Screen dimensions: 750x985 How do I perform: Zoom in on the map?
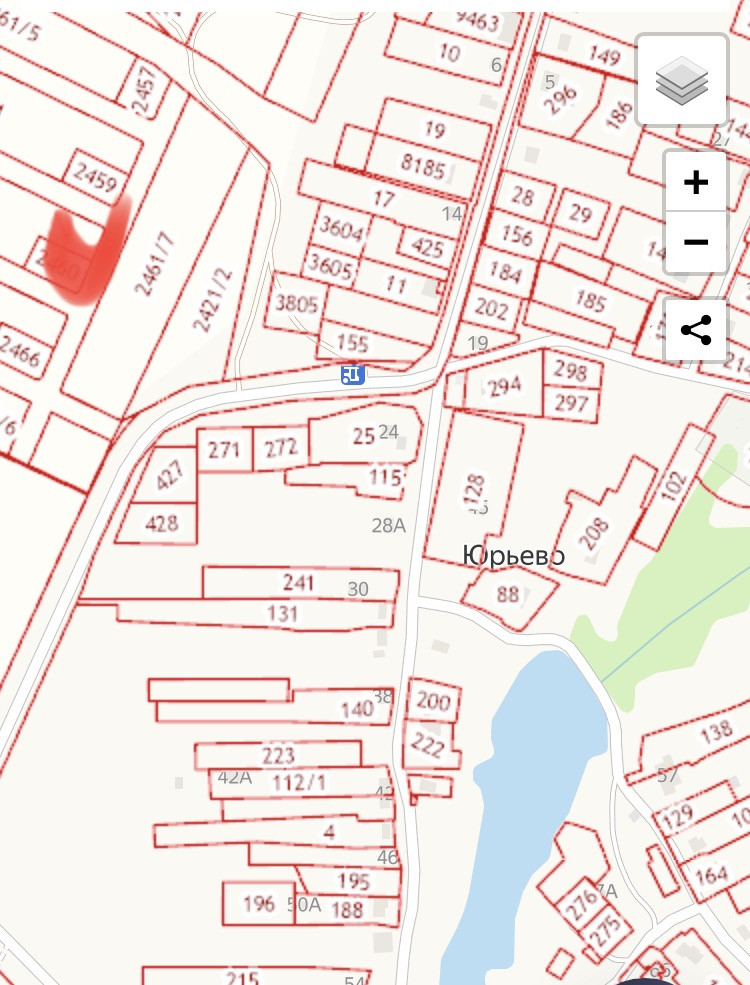[695, 182]
